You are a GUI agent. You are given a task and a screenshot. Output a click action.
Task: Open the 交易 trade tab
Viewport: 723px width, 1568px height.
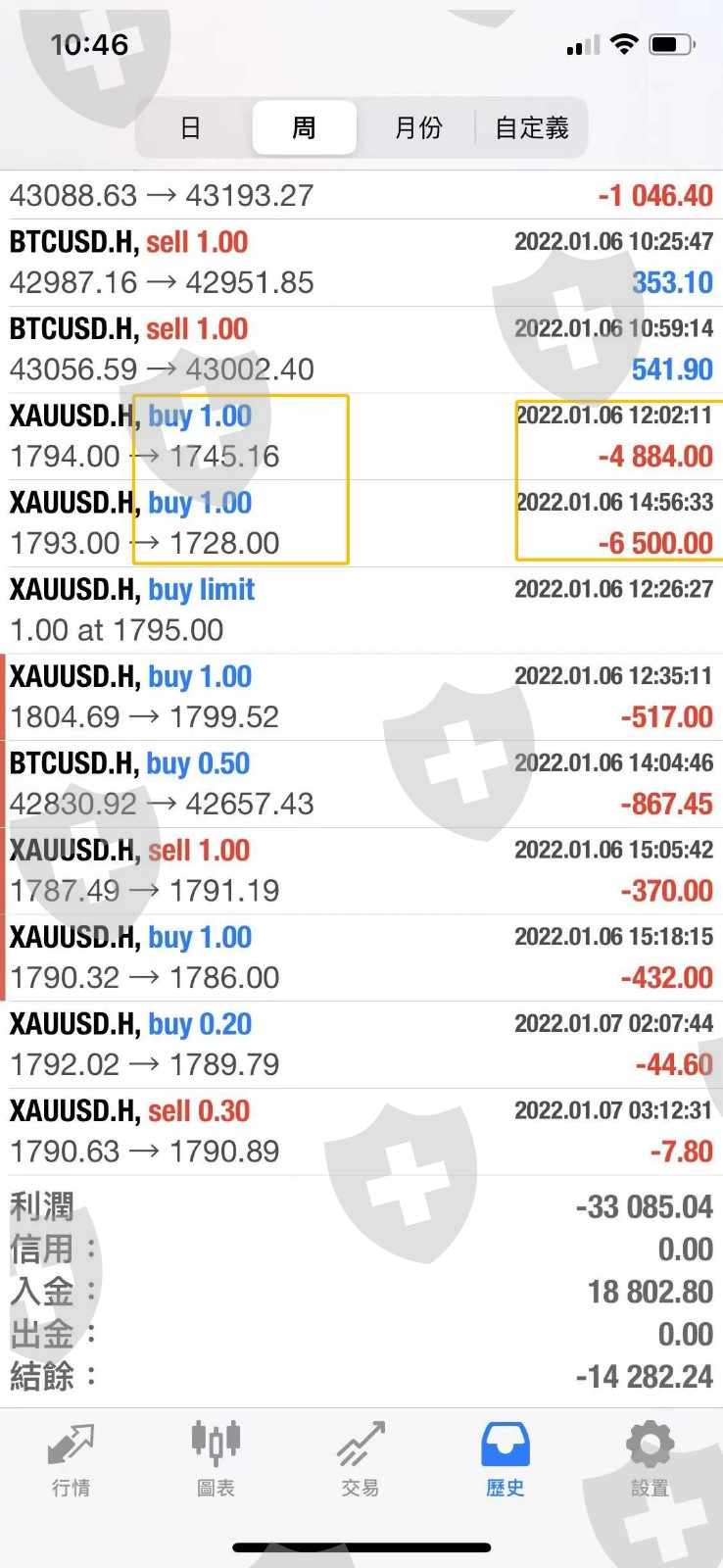(x=361, y=1460)
